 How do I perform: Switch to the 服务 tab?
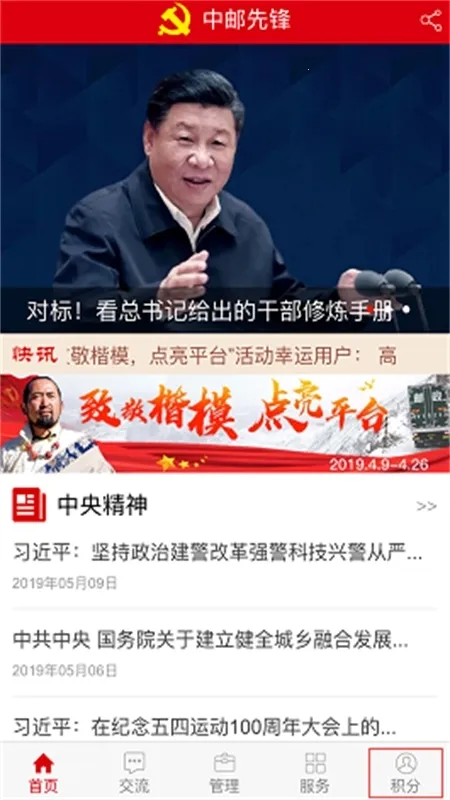coord(315,772)
